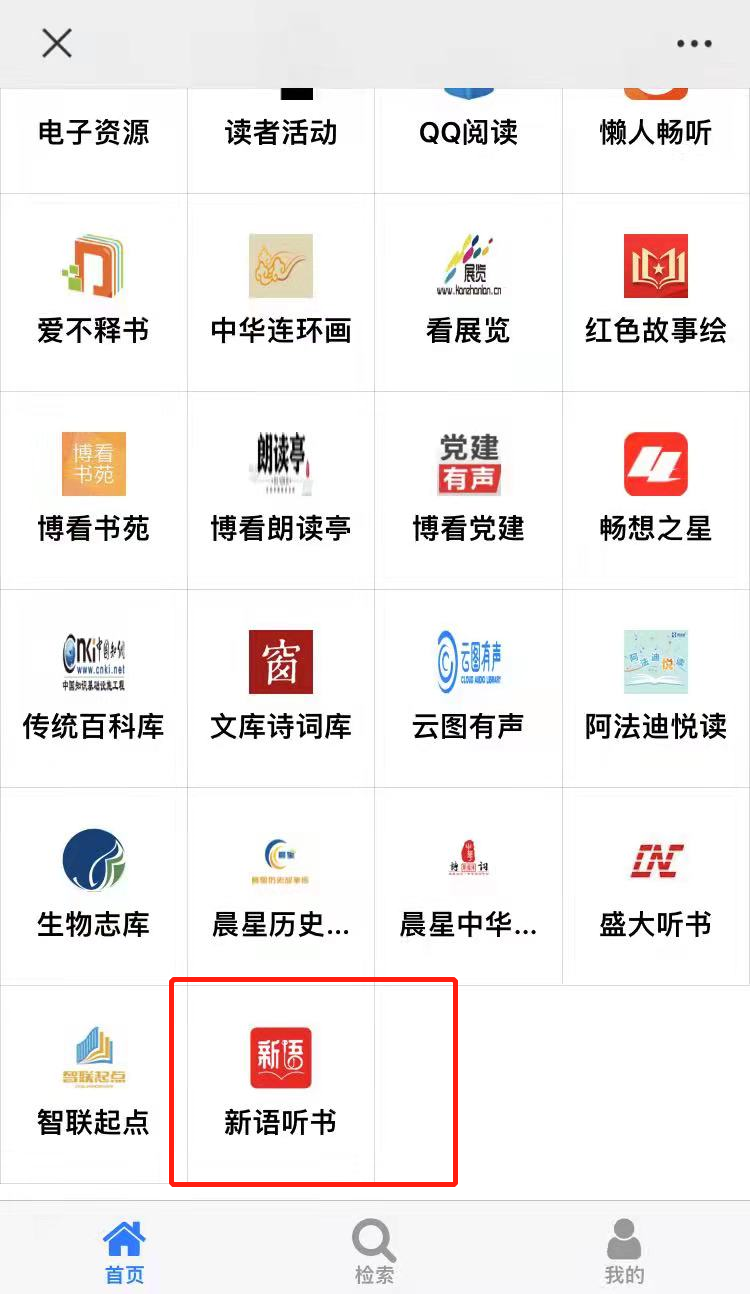Open 智联起点 resource portal

pyautogui.click(x=93, y=1082)
